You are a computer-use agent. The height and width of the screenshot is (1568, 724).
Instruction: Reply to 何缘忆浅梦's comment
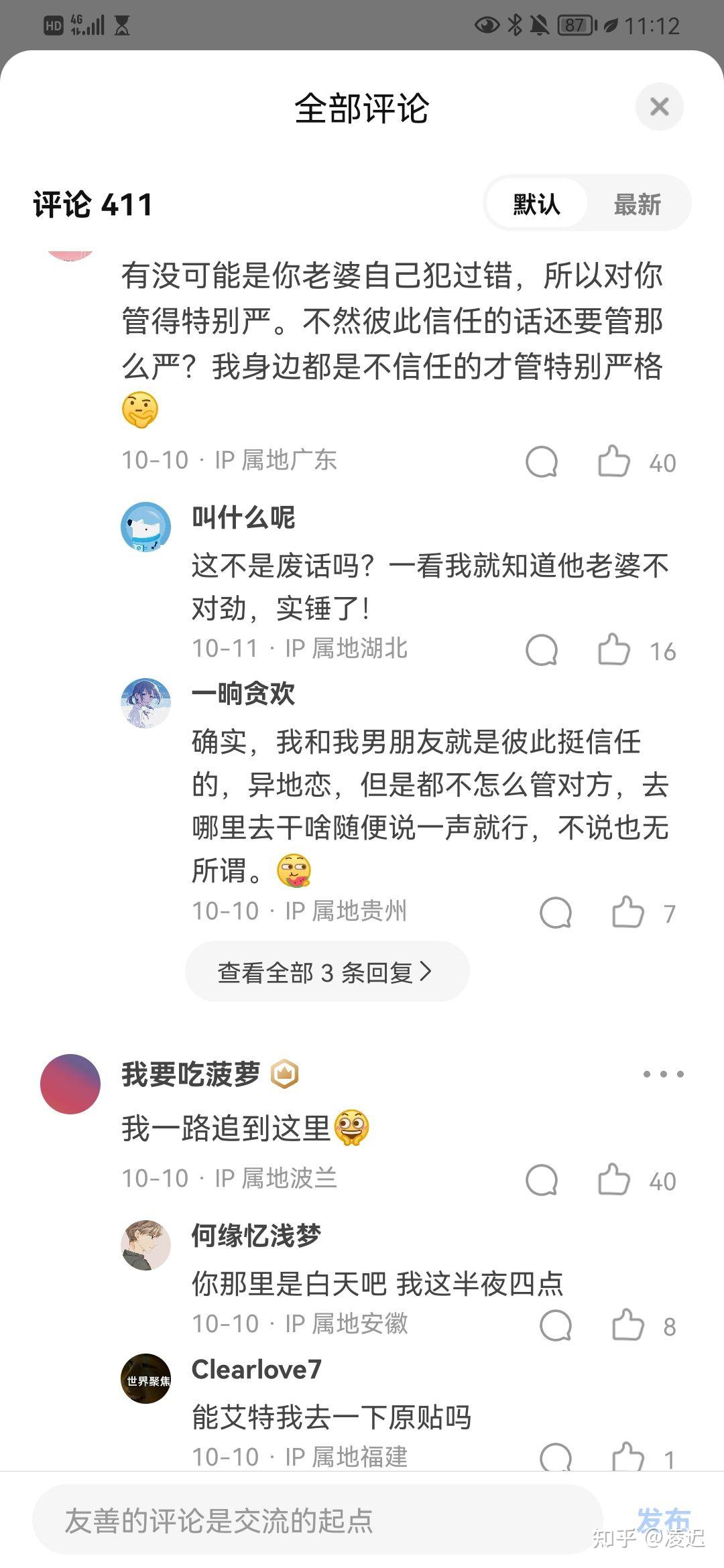coord(556,1325)
